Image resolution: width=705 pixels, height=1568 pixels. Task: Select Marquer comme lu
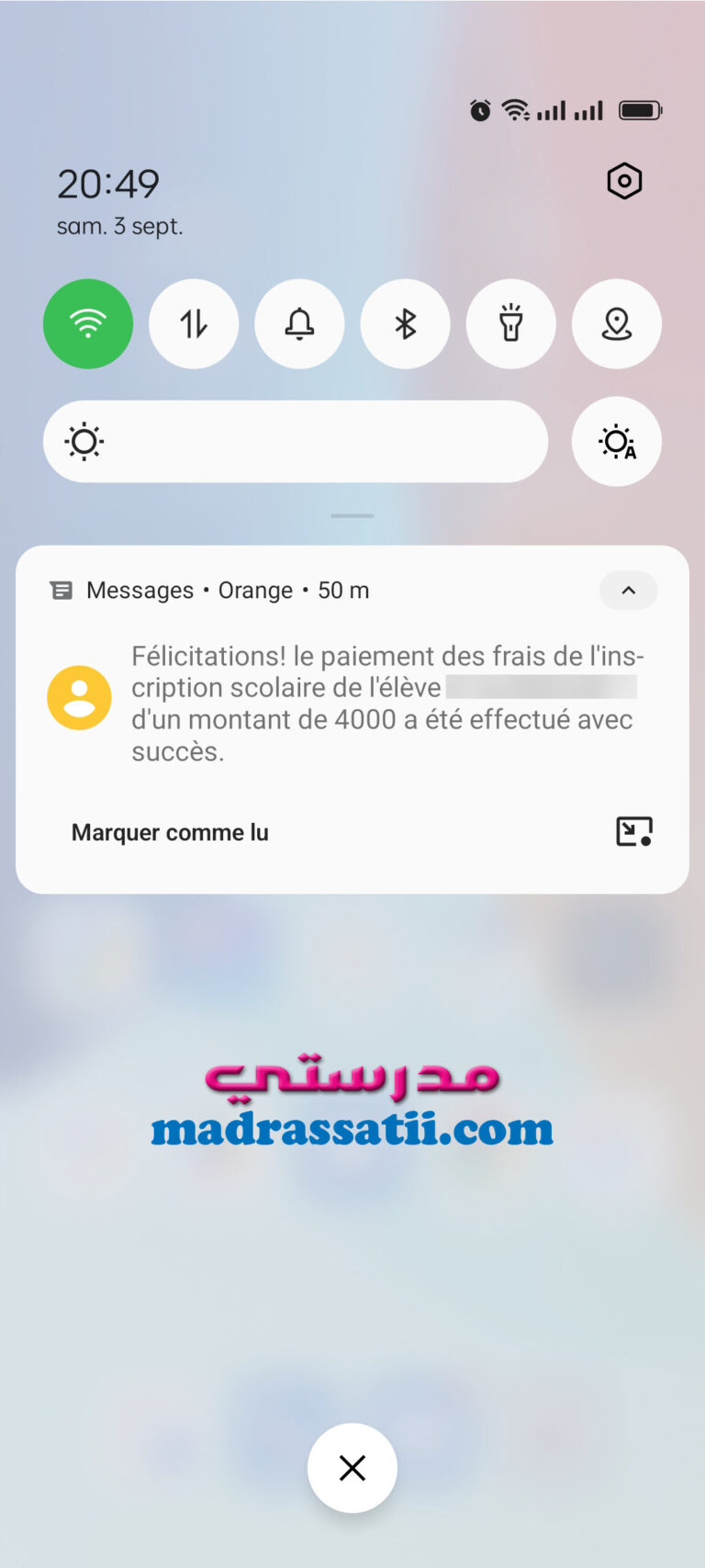point(170,832)
